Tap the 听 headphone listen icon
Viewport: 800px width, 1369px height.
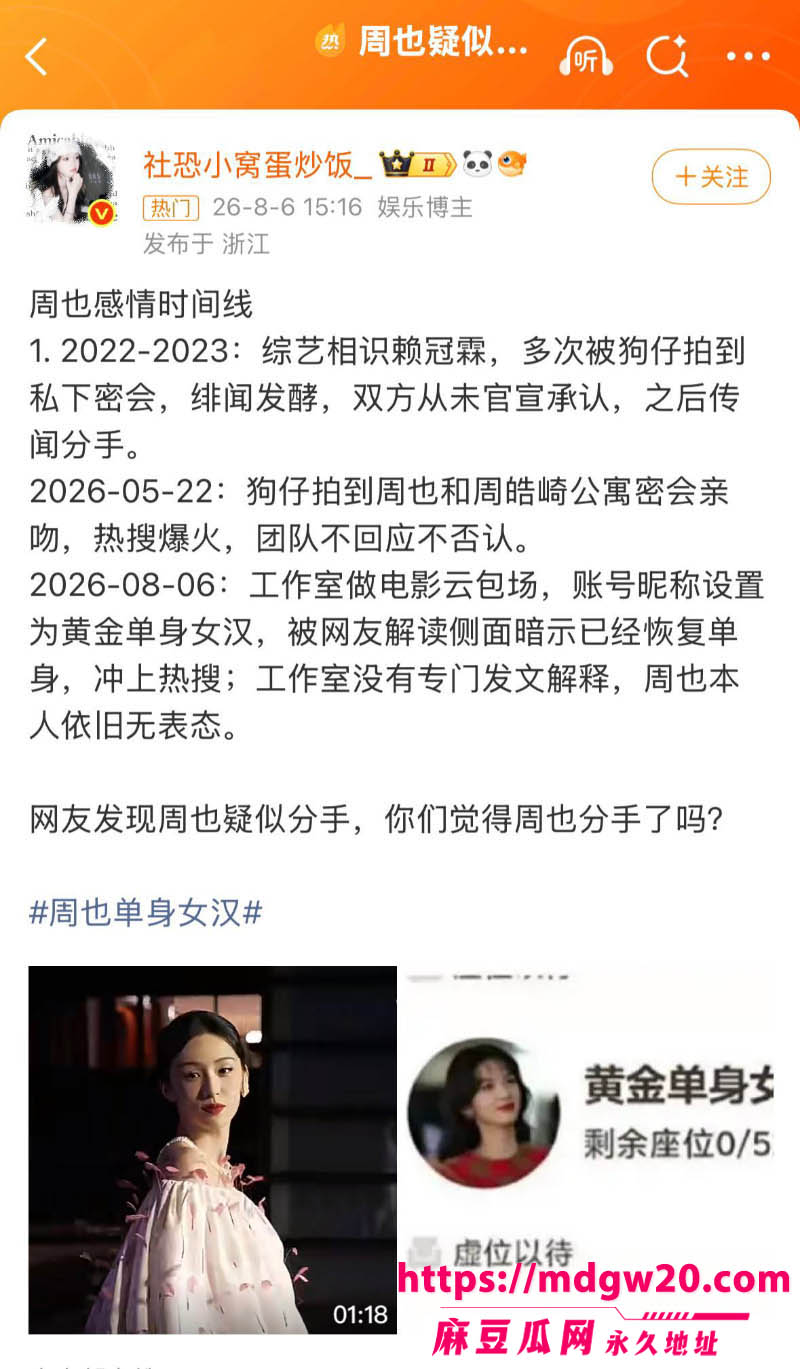click(x=586, y=57)
